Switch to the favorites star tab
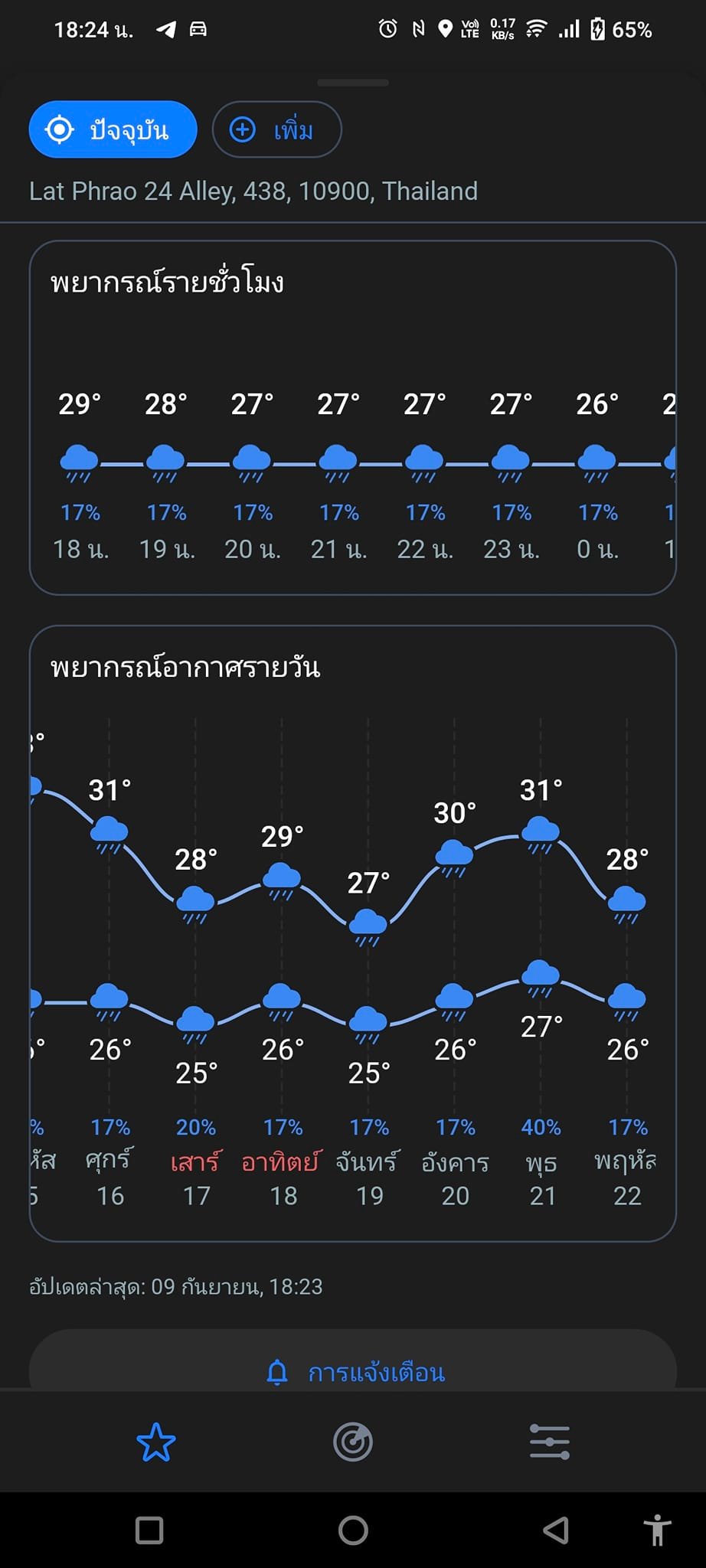 click(156, 1442)
